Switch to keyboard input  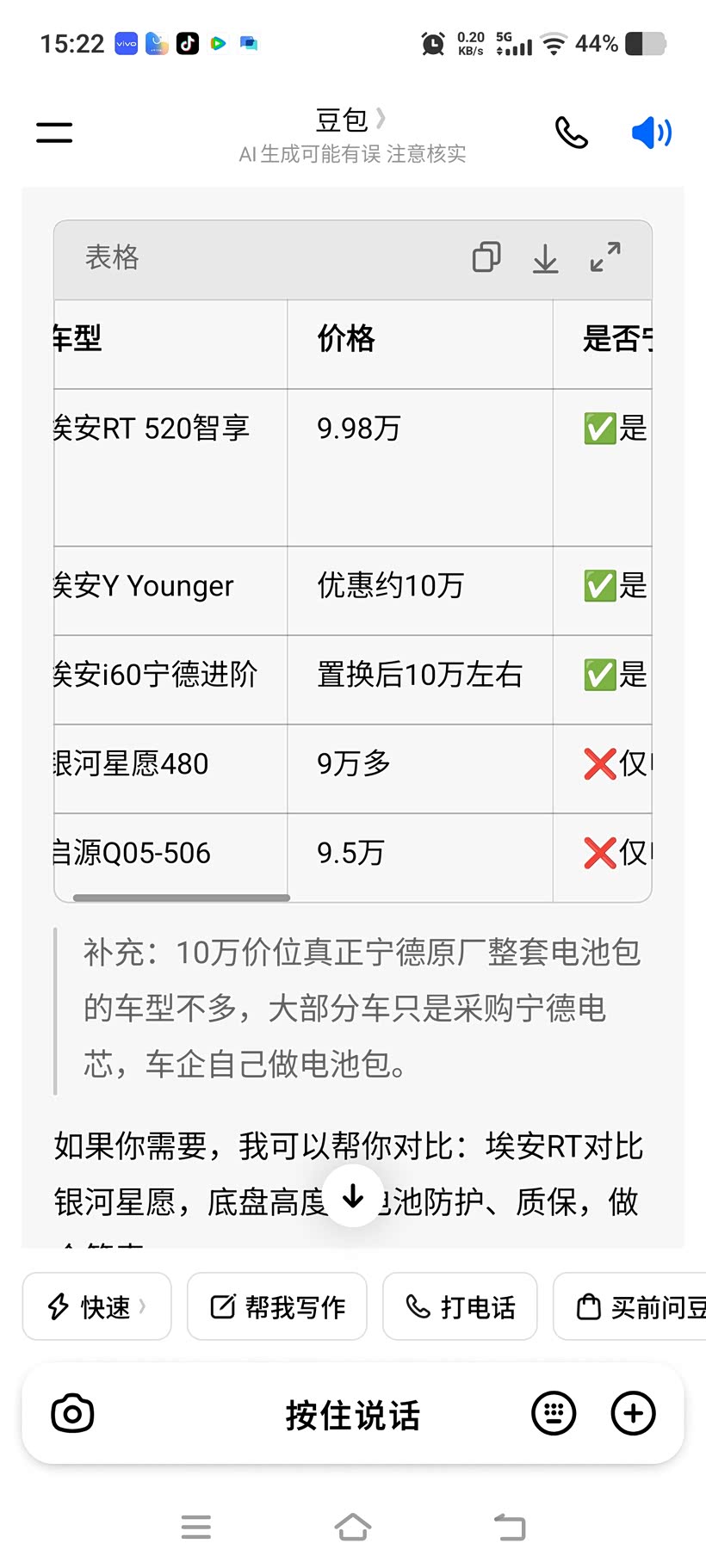coord(554,1413)
